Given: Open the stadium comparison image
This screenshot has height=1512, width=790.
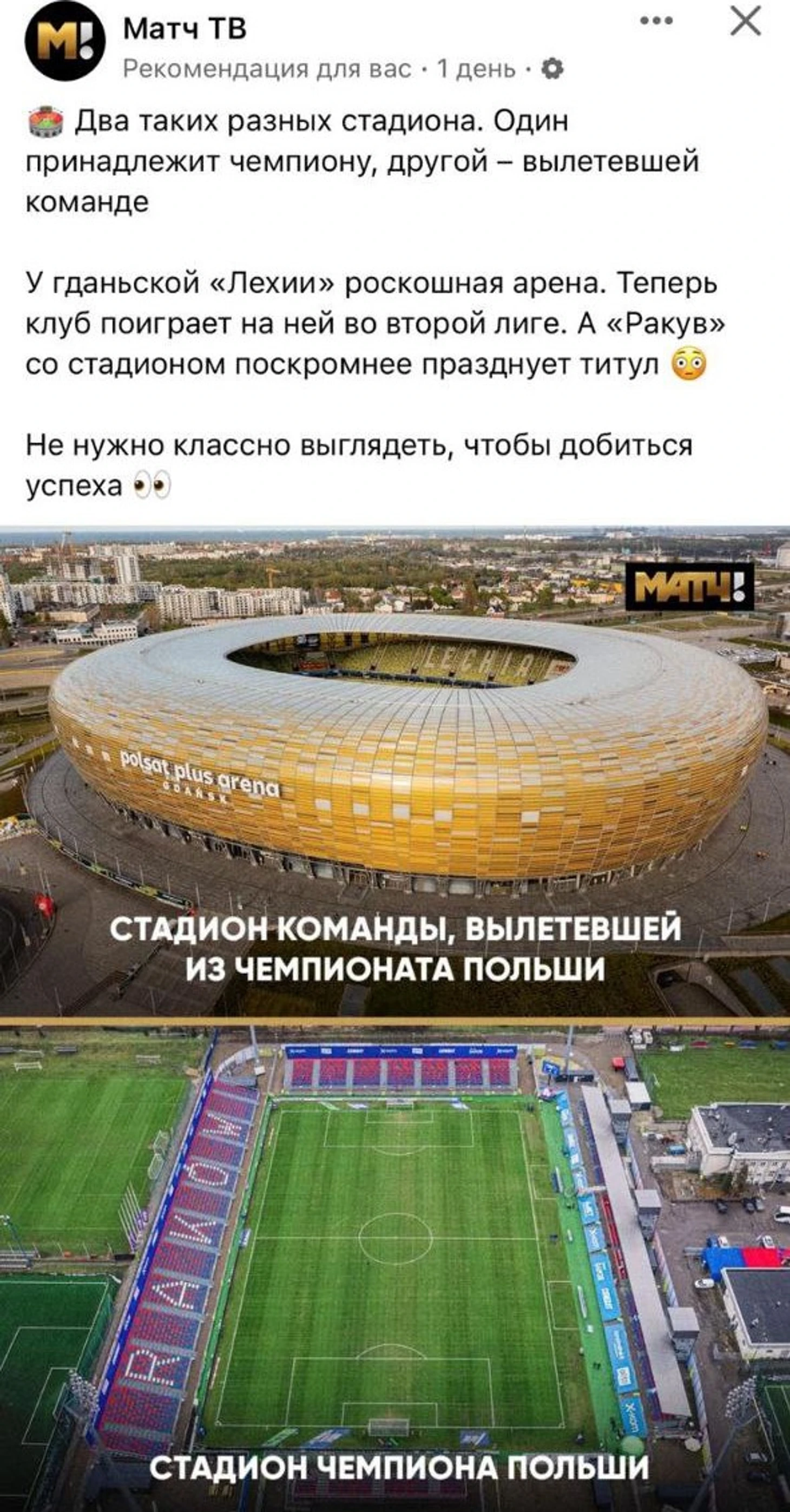Looking at the screenshot, I should pos(395,1018).
